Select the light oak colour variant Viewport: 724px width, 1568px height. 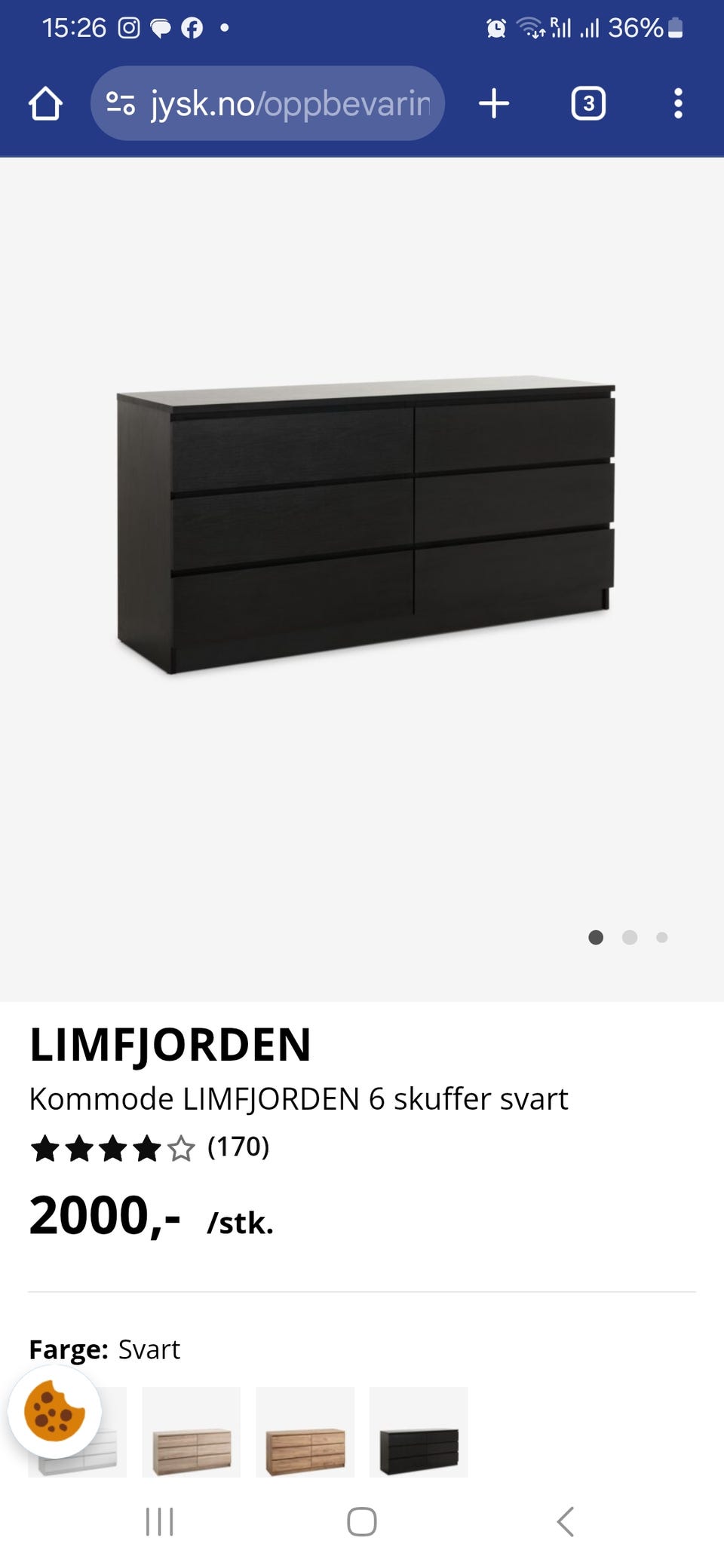click(192, 1432)
